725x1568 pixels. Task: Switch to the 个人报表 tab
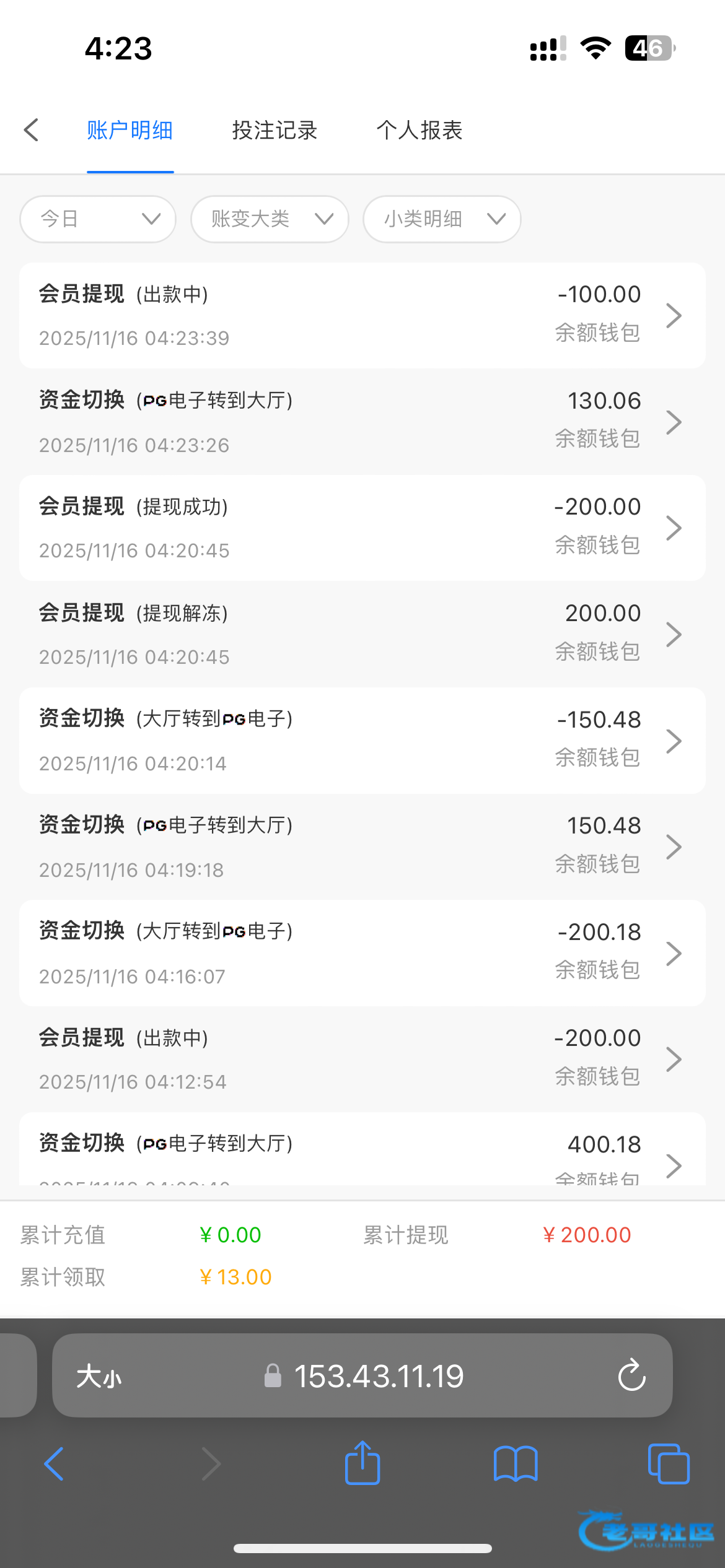point(420,130)
